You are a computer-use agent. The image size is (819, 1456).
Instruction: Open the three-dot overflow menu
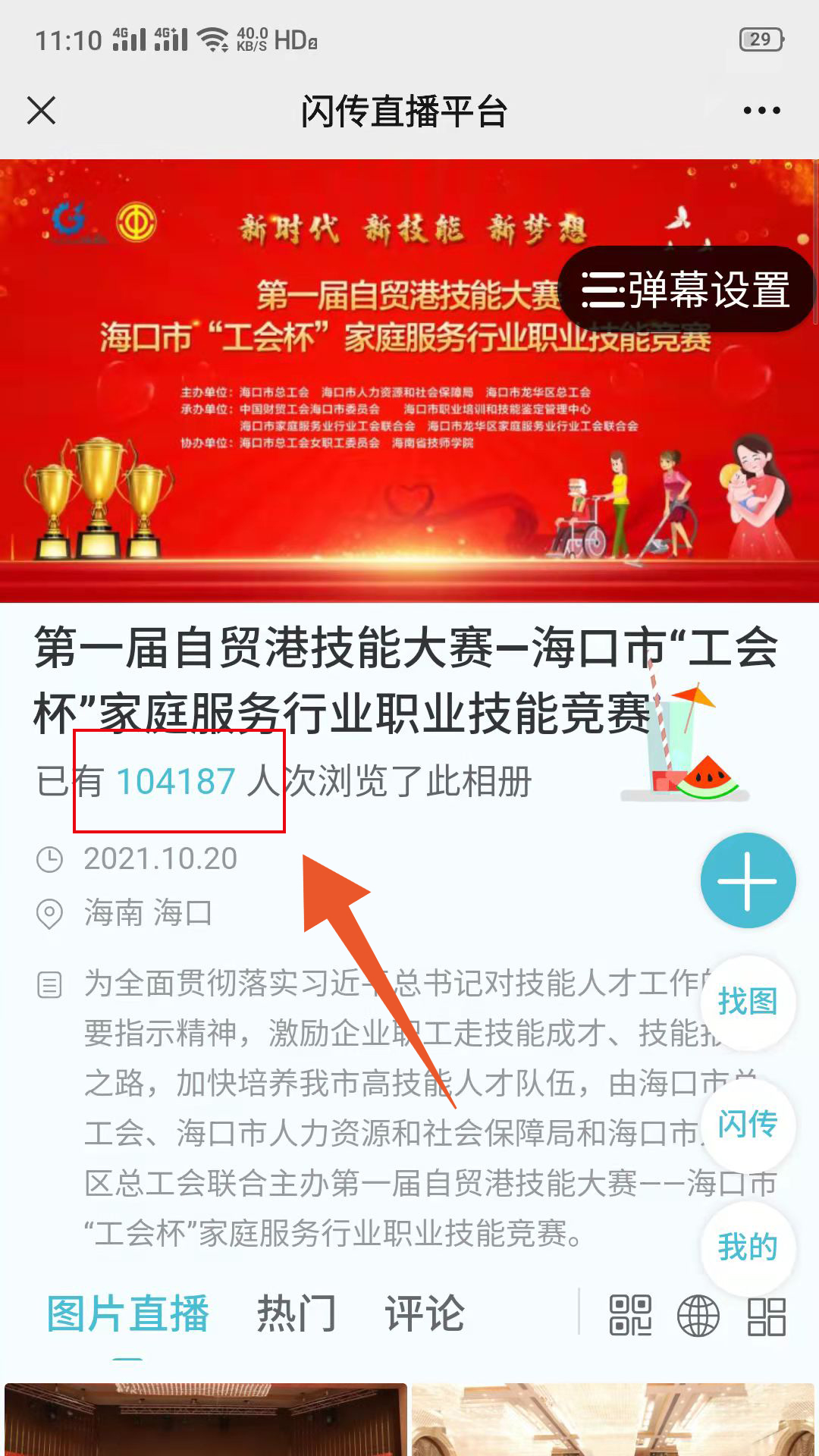click(x=761, y=111)
